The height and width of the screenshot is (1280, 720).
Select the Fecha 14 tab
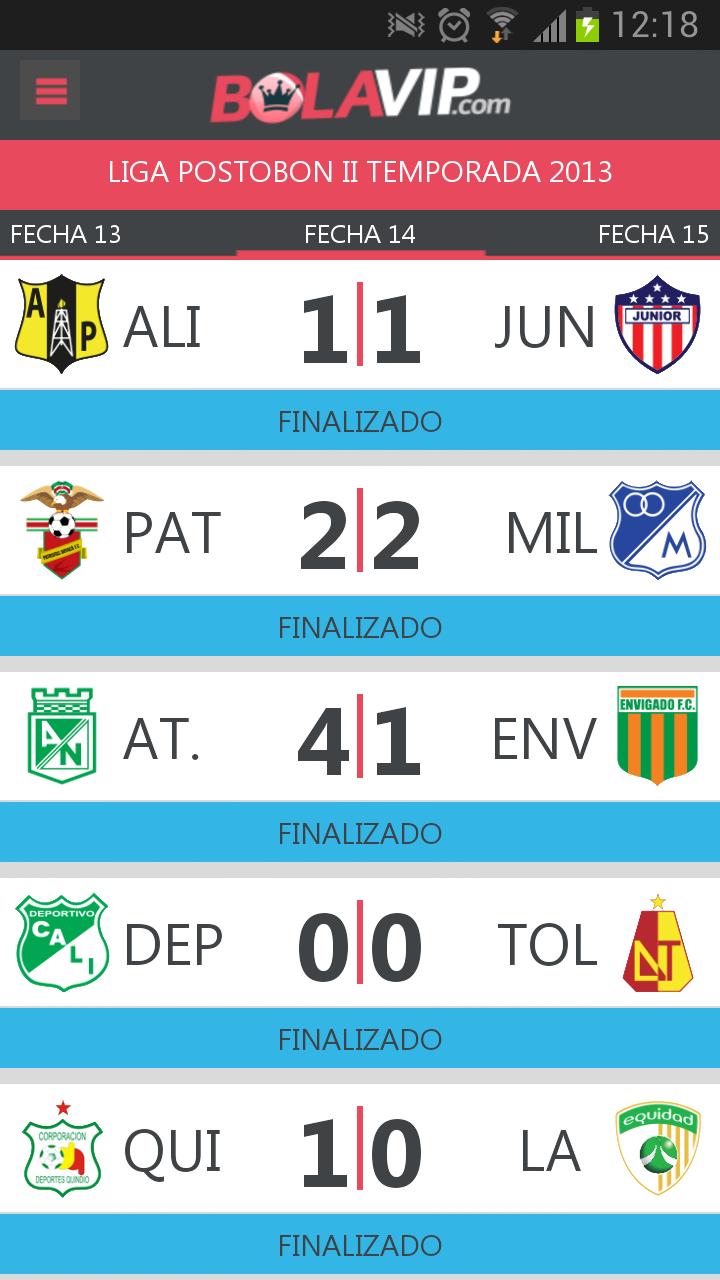point(360,235)
